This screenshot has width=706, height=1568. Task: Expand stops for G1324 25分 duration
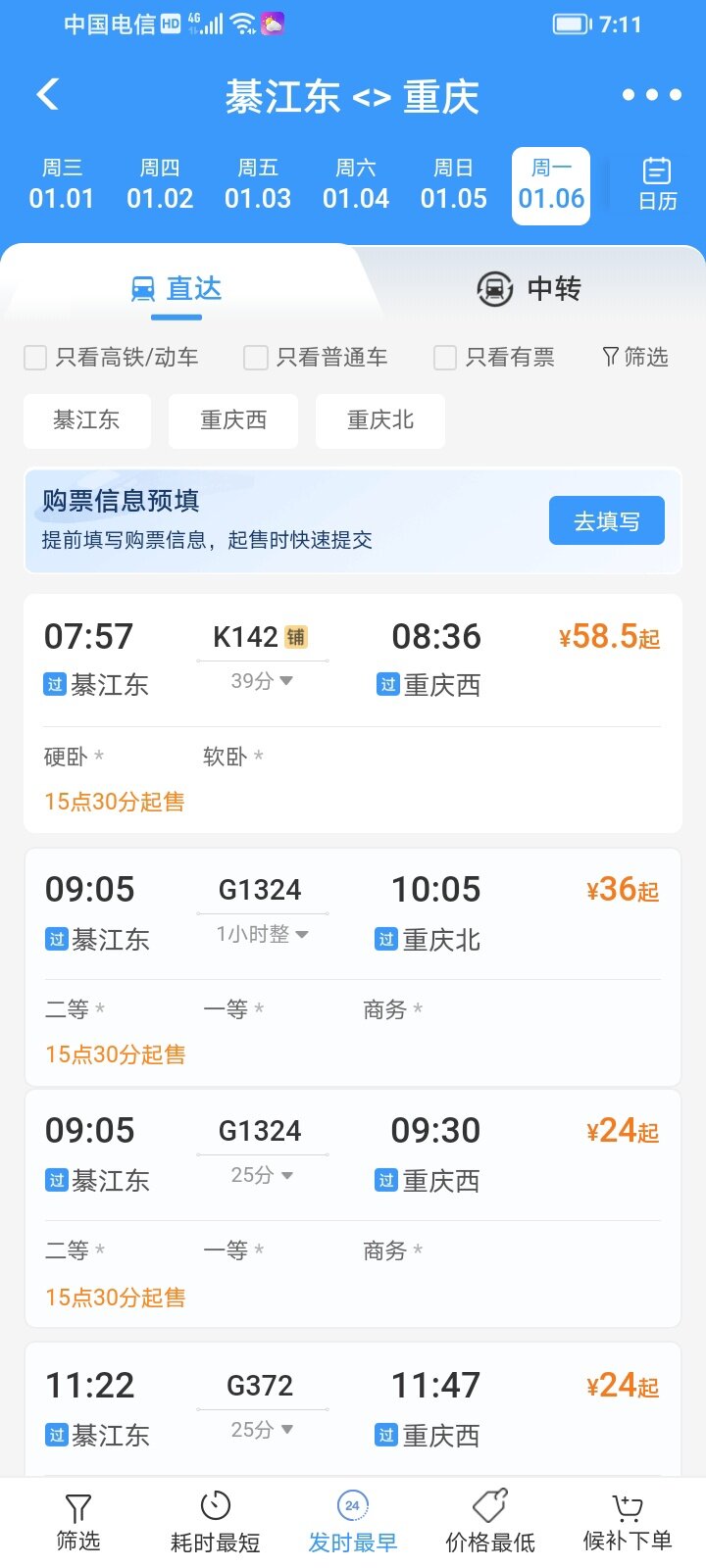tap(263, 1175)
